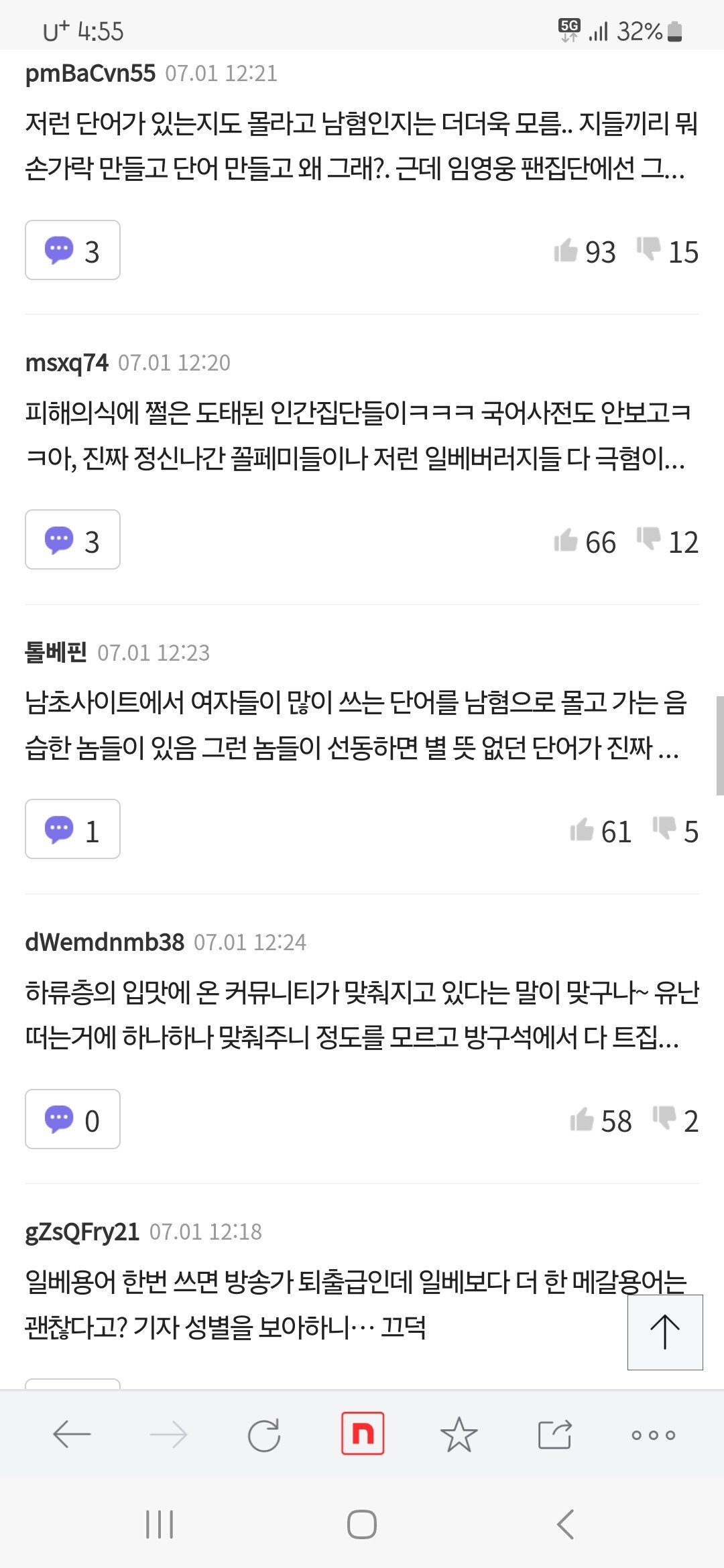Open replies to pmBaCvn55's comment

click(x=72, y=250)
